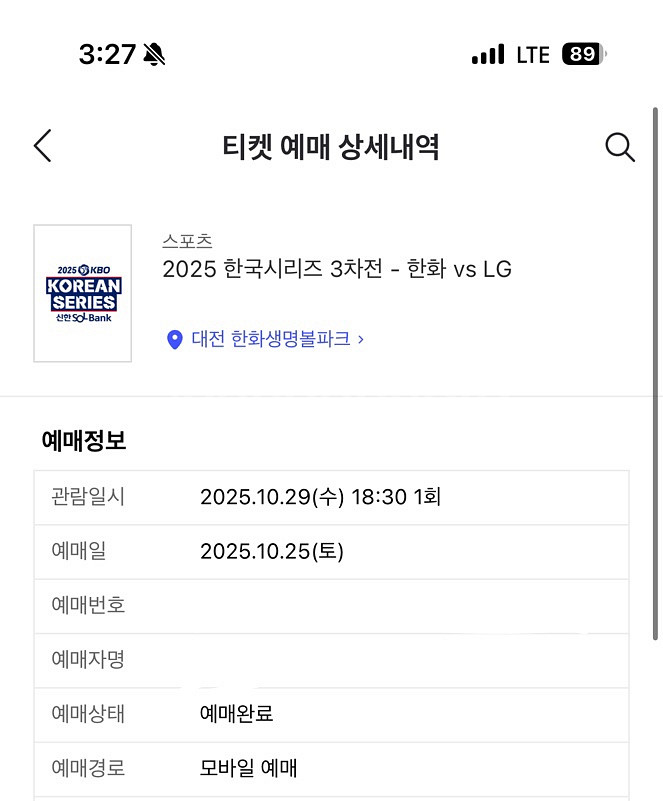Open the search magnifier icon
Viewport: 663px width, 801px height.
tap(620, 147)
